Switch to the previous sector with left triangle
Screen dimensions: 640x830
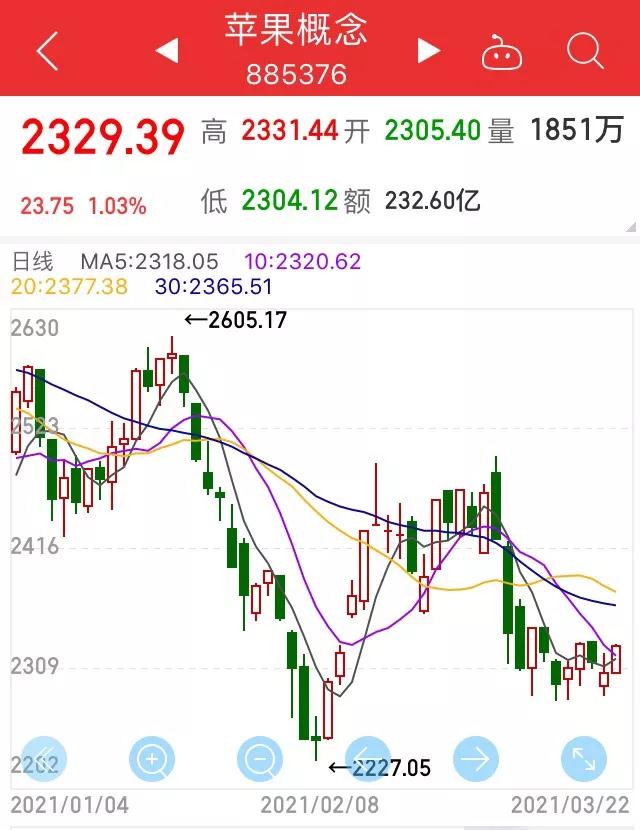(x=167, y=50)
